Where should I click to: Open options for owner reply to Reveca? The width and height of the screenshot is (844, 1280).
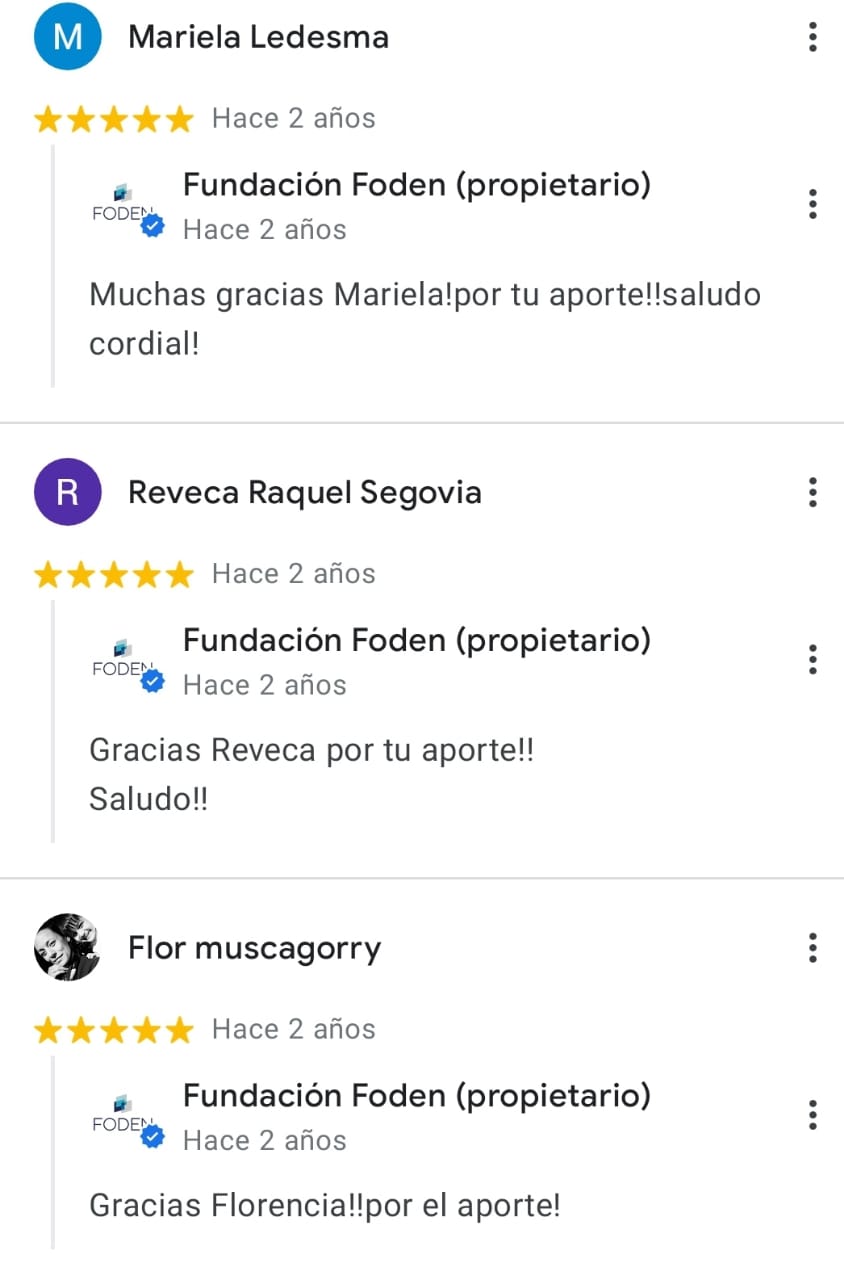tap(812, 660)
